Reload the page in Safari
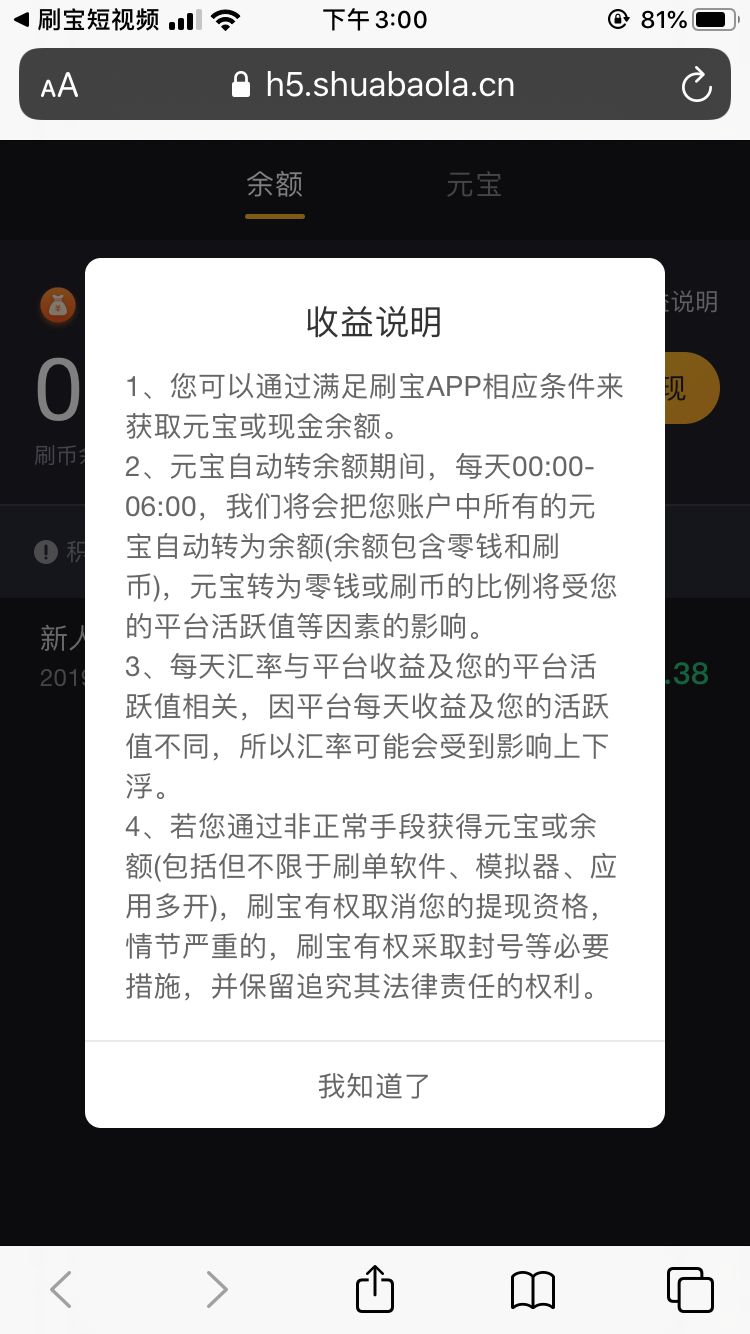The height and width of the screenshot is (1334, 750). (696, 85)
